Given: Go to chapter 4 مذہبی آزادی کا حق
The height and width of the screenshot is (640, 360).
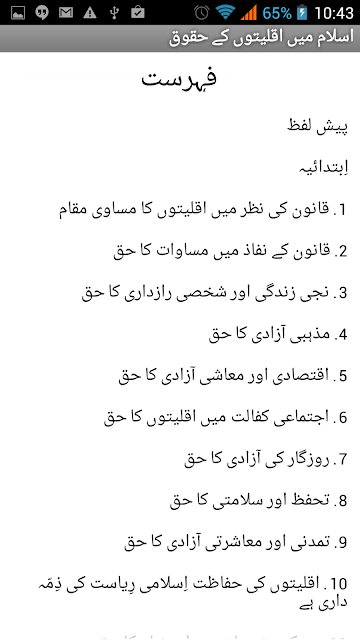Looking at the screenshot, I should pyautogui.click(x=278, y=335).
